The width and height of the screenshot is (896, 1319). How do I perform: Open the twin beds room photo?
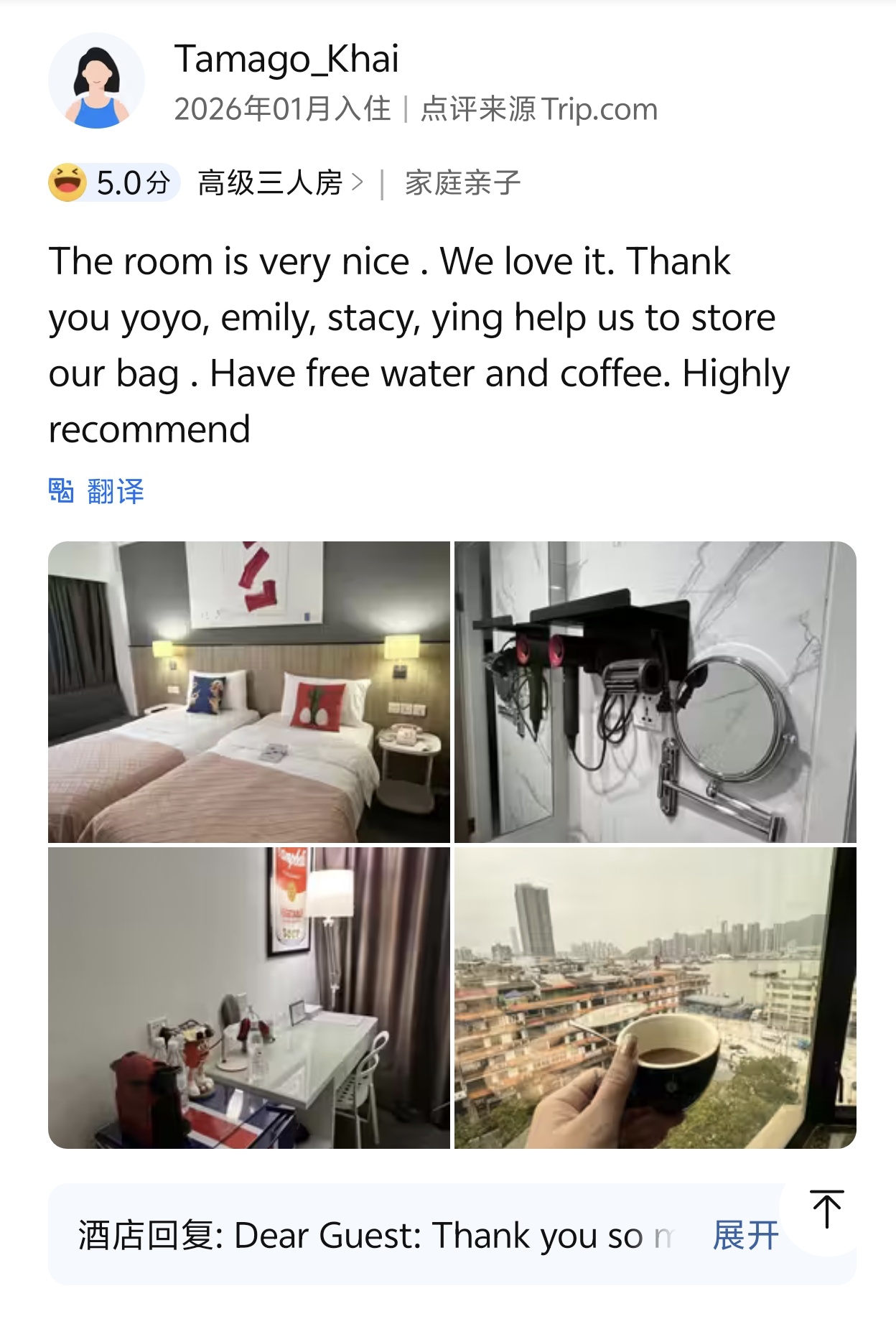click(249, 691)
